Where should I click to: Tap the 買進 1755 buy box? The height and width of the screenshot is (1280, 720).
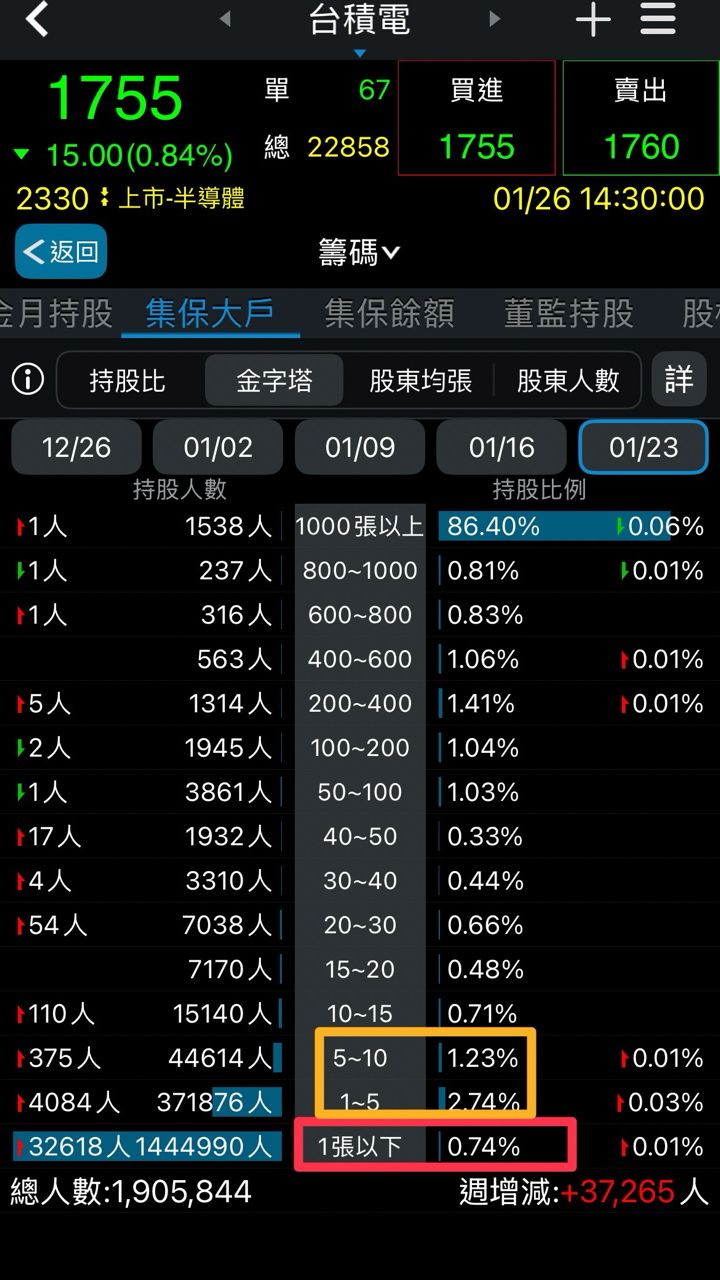click(476, 118)
